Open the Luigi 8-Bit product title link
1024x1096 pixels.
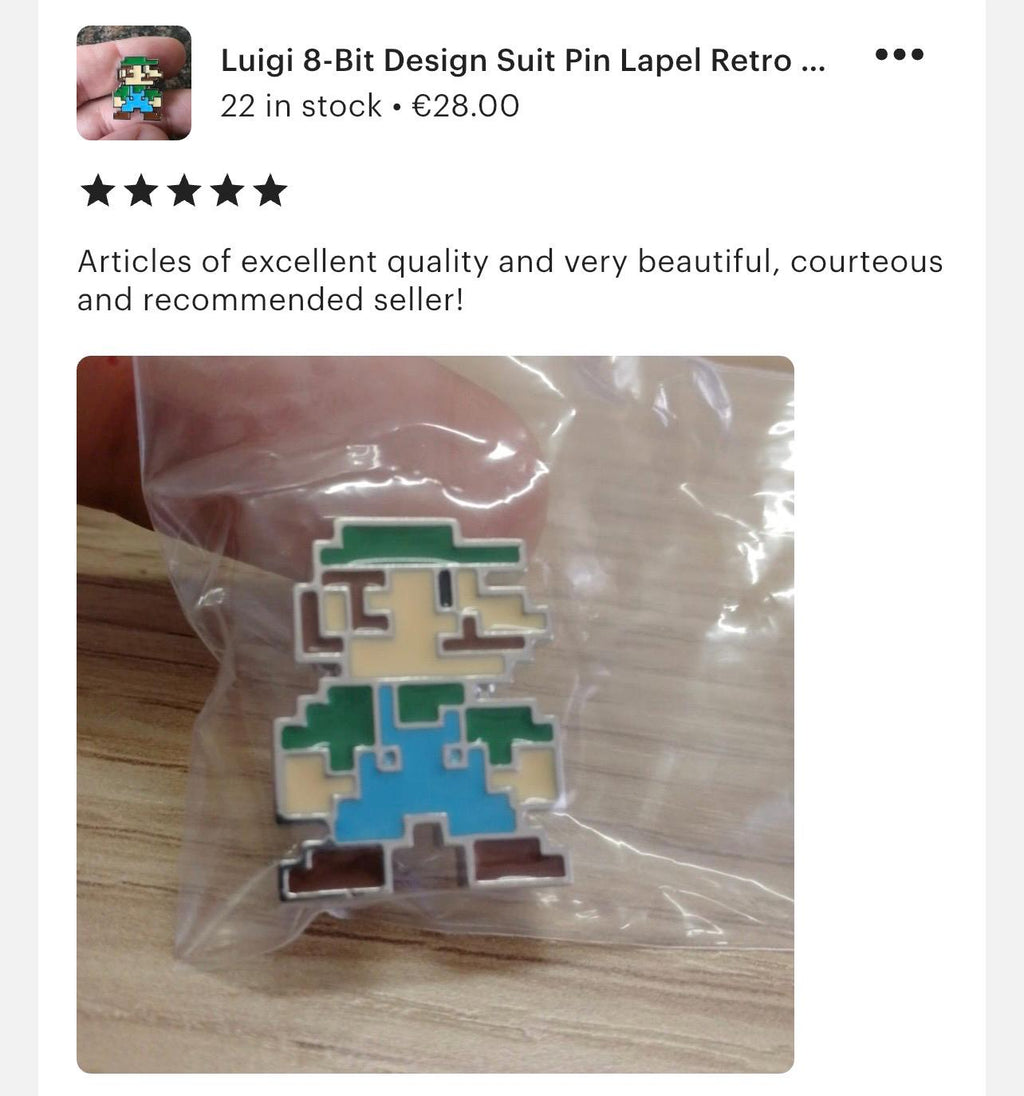pos(520,60)
